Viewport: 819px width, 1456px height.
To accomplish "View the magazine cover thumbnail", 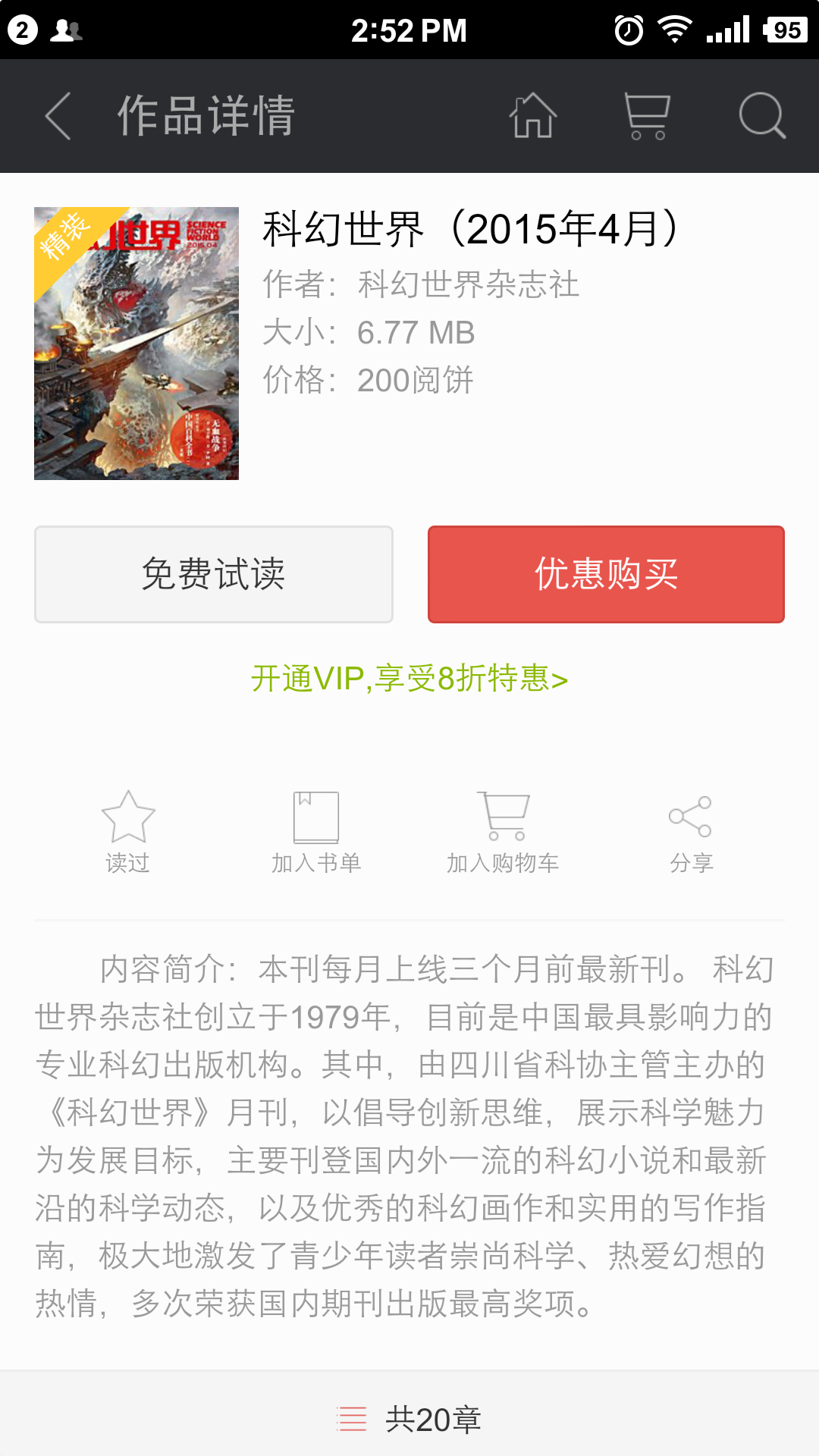I will pyautogui.click(x=138, y=343).
